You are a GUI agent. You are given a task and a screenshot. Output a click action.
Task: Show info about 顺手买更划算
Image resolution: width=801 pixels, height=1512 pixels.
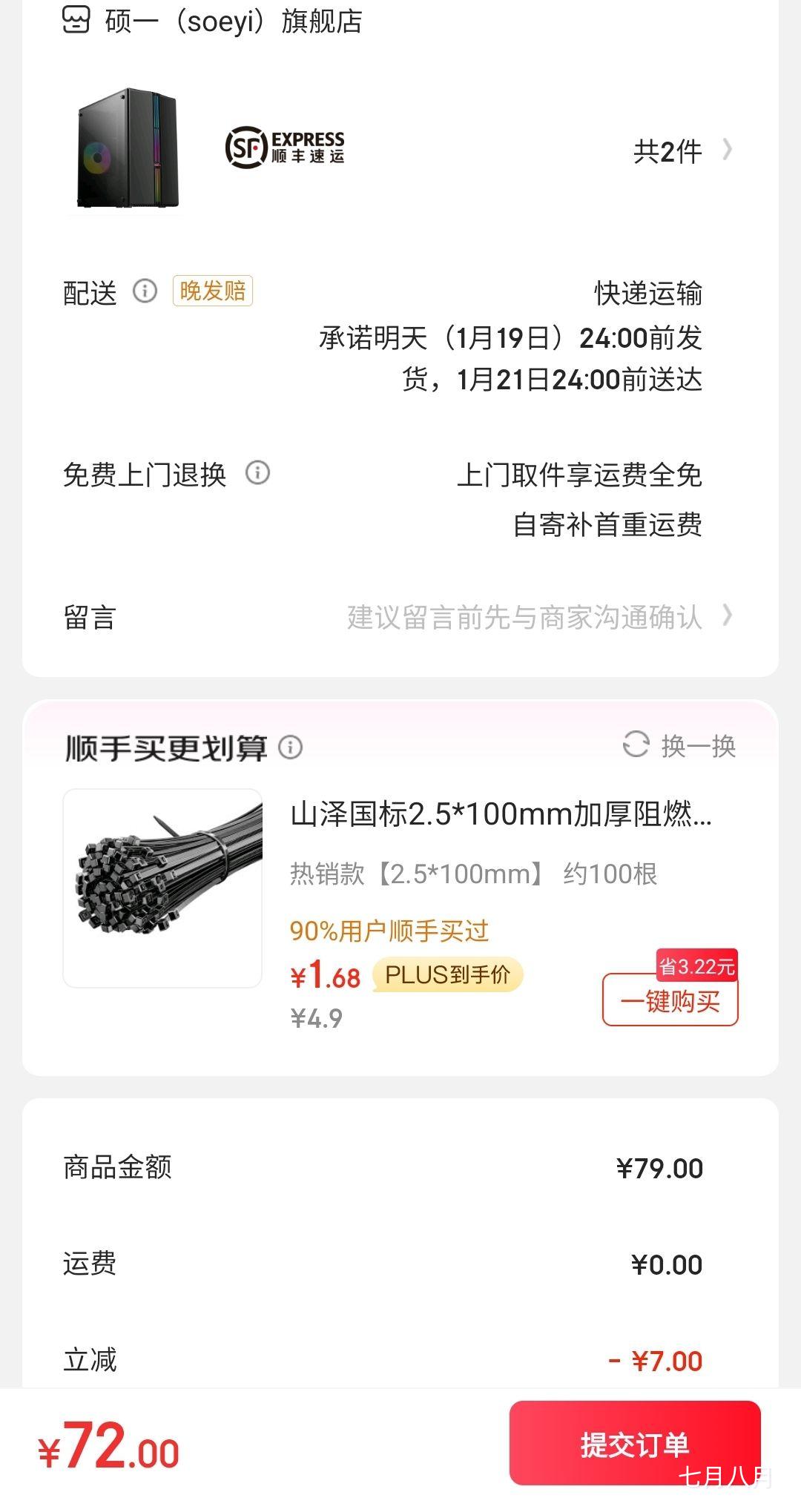click(291, 747)
